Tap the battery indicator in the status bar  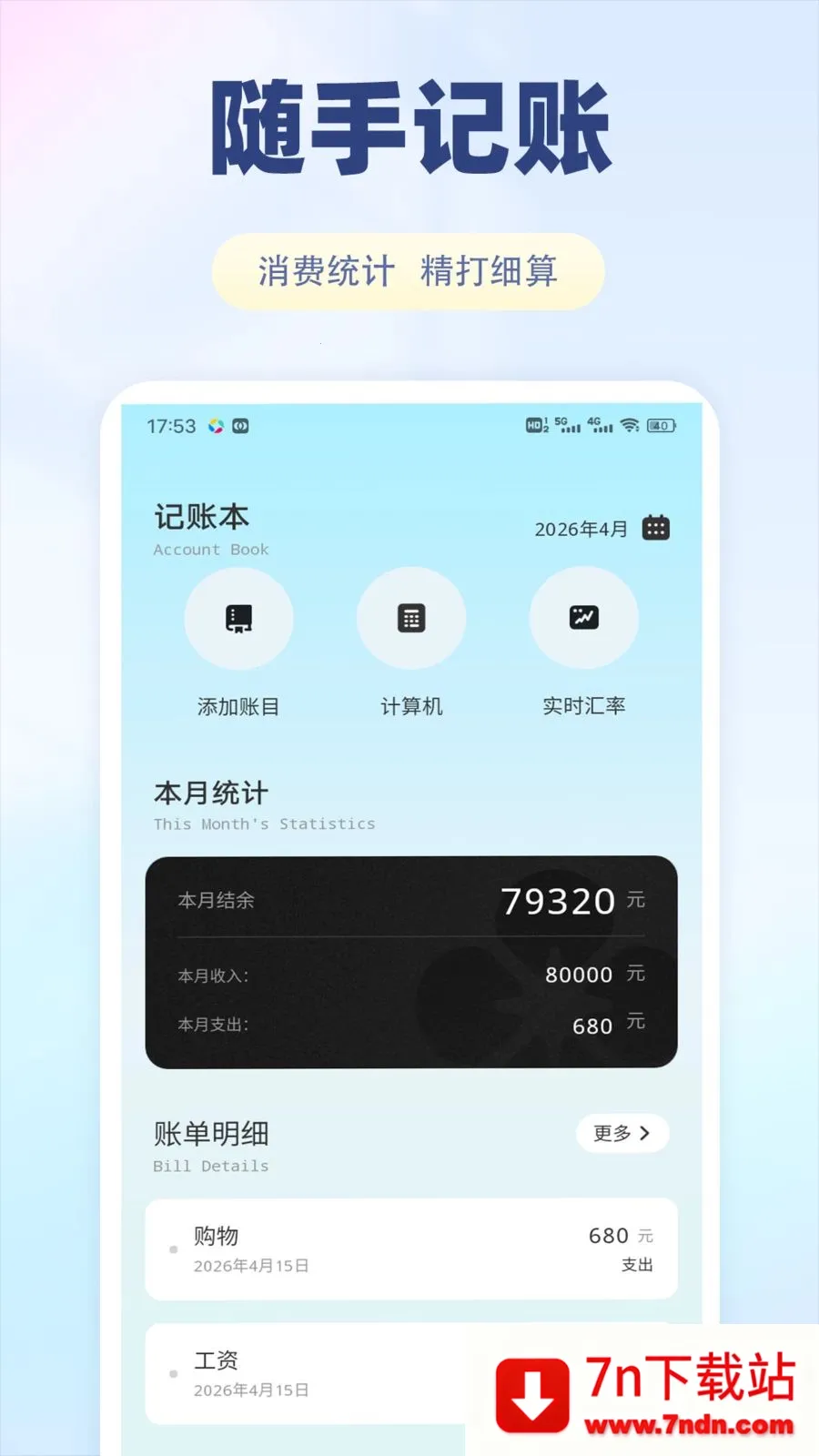[x=661, y=425]
